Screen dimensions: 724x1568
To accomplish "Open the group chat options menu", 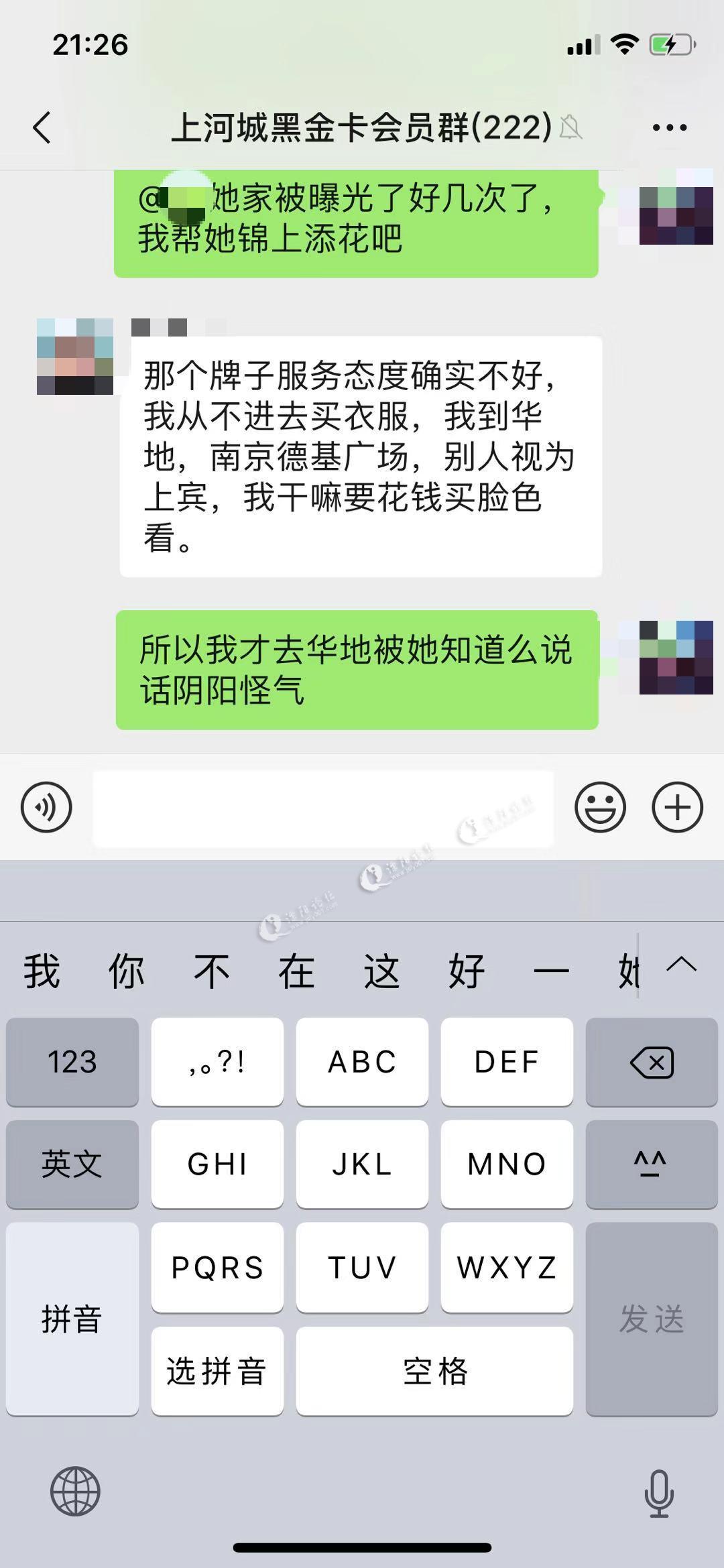I will pos(669,127).
